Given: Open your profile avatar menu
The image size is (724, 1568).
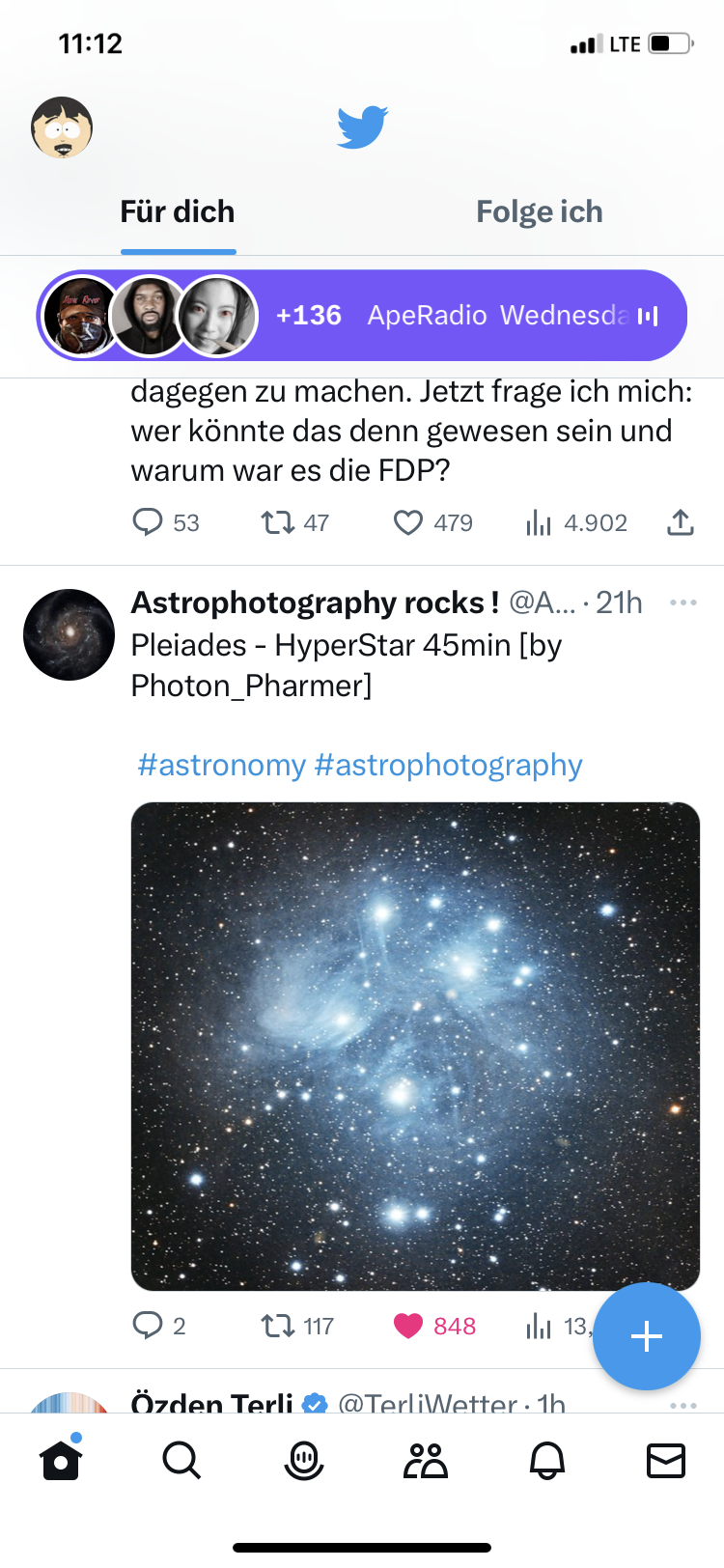Looking at the screenshot, I should click(x=62, y=127).
